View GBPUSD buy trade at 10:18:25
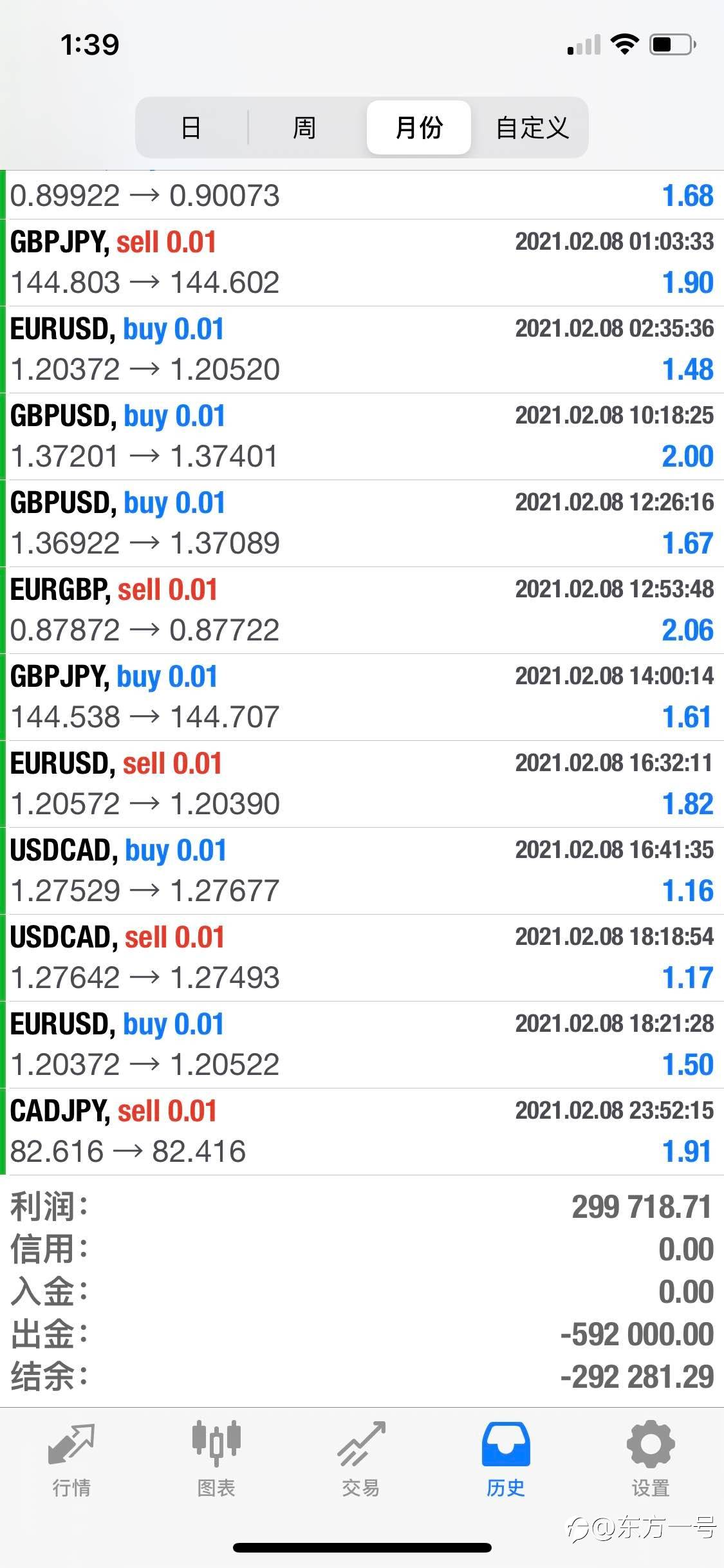The width and height of the screenshot is (724, 1568). [x=362, y=436]
